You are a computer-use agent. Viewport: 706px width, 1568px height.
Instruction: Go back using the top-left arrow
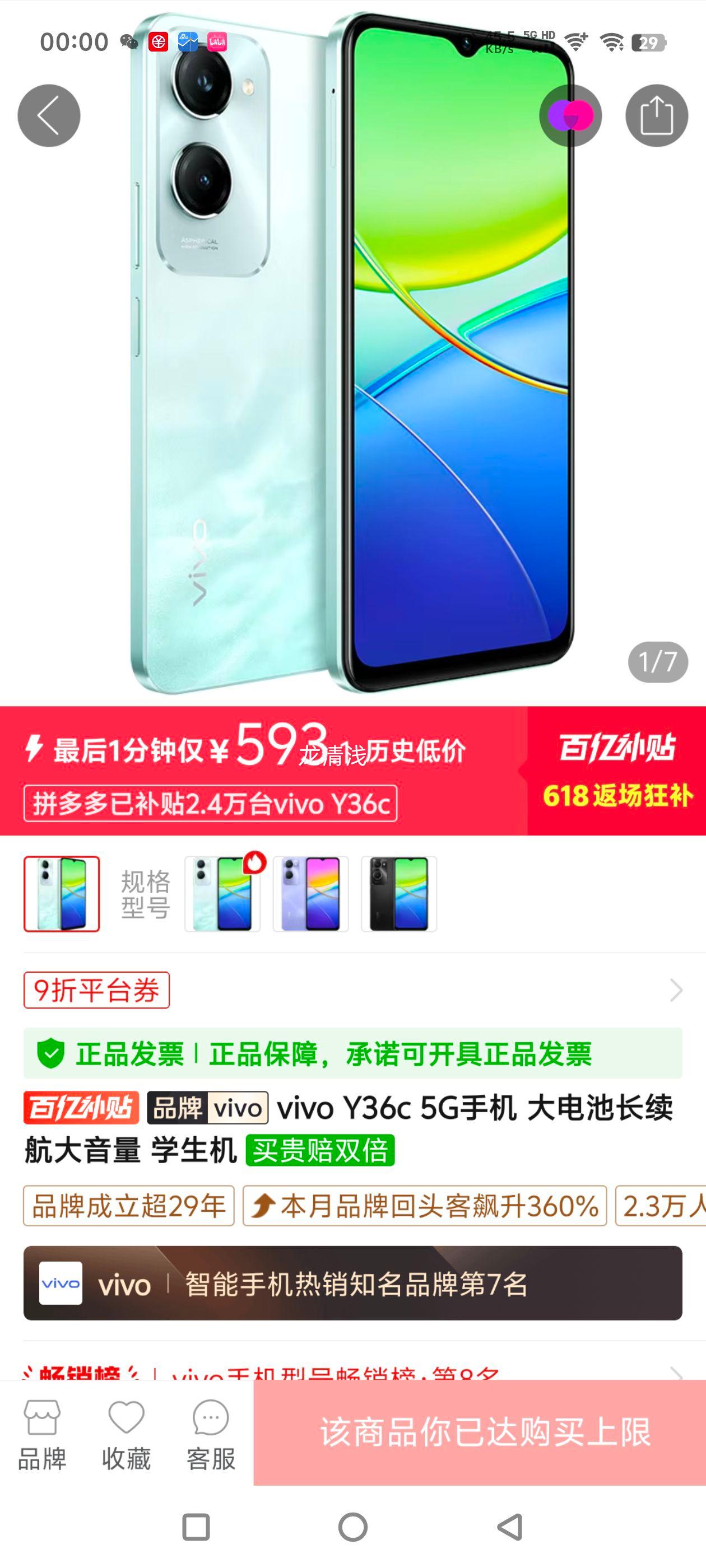tap(49, 116)
